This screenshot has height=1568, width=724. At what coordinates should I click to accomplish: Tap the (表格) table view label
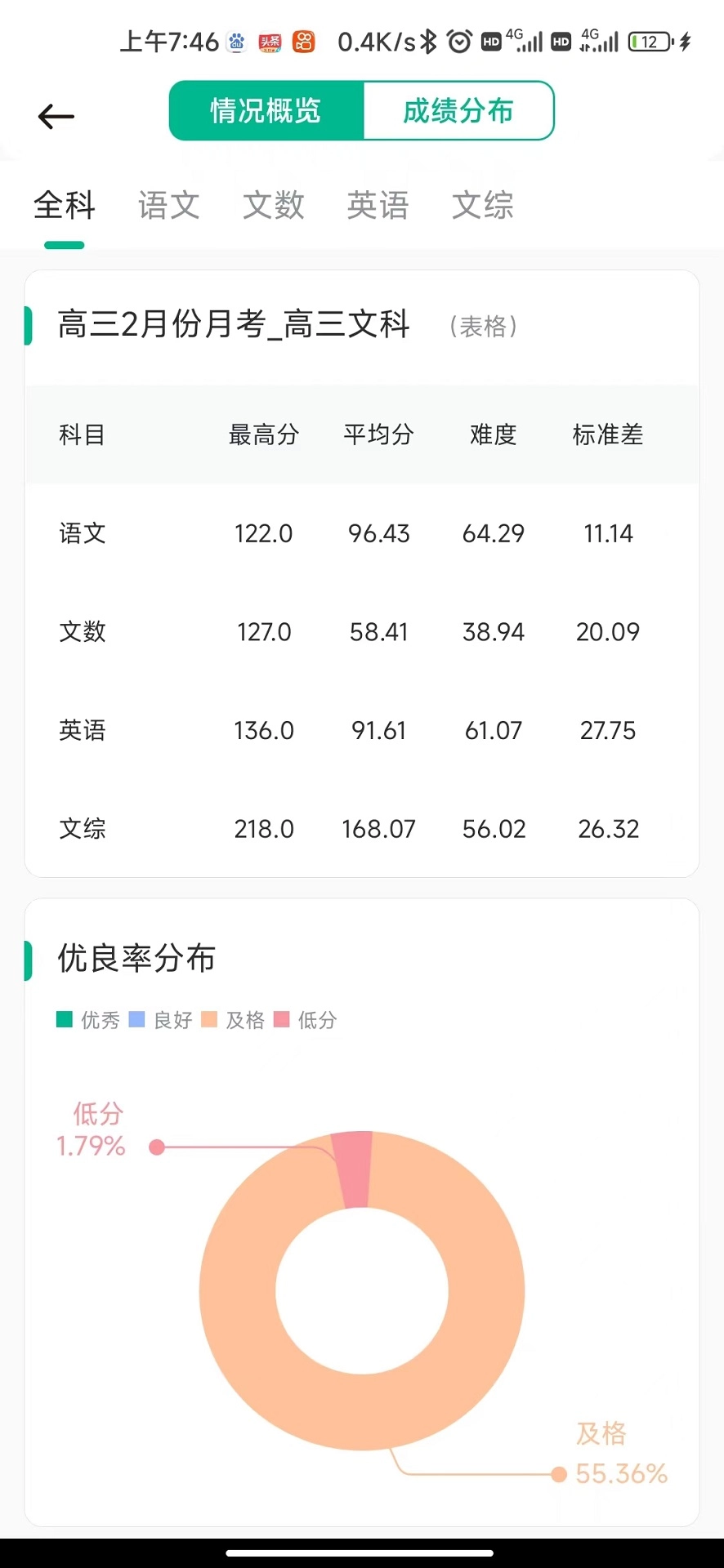[x=482, y=327]
